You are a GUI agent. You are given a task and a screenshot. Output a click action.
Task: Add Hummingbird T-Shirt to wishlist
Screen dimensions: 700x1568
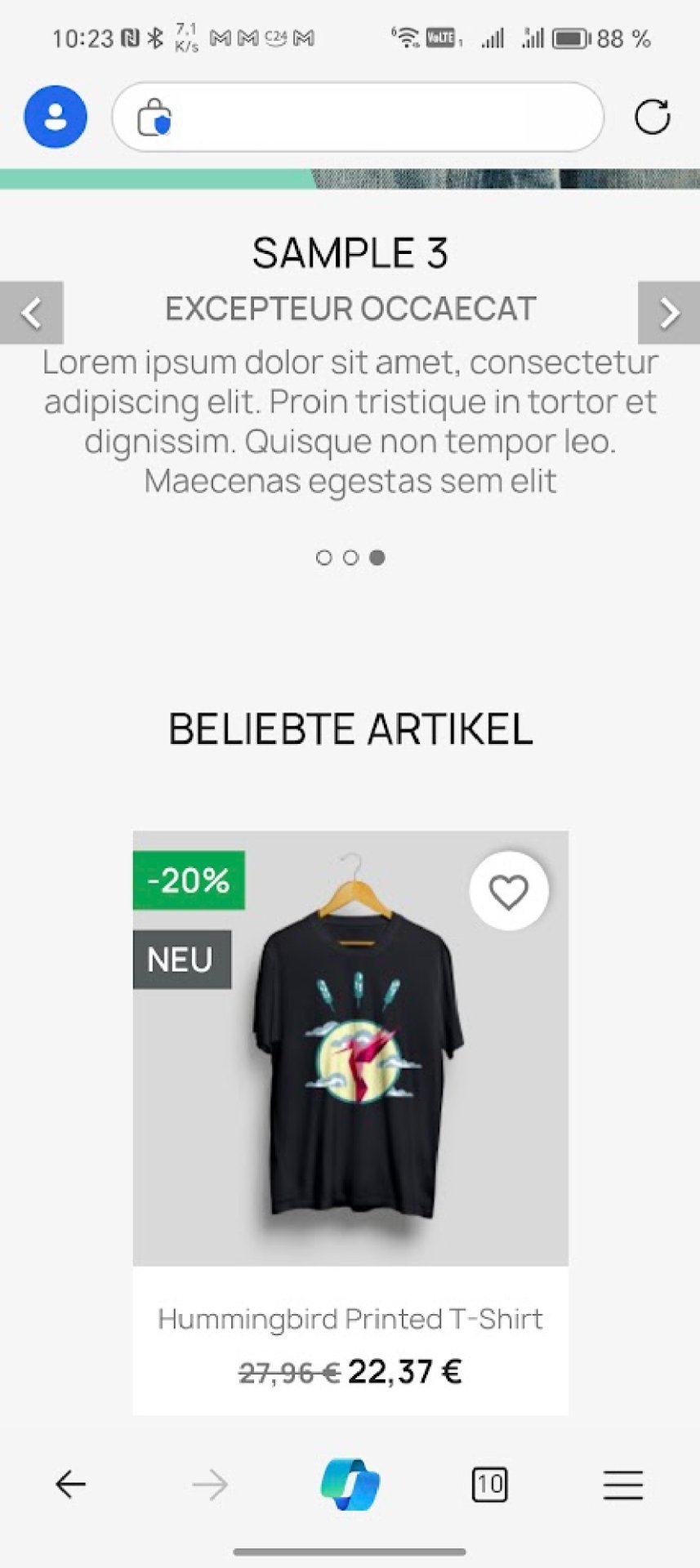508,891
